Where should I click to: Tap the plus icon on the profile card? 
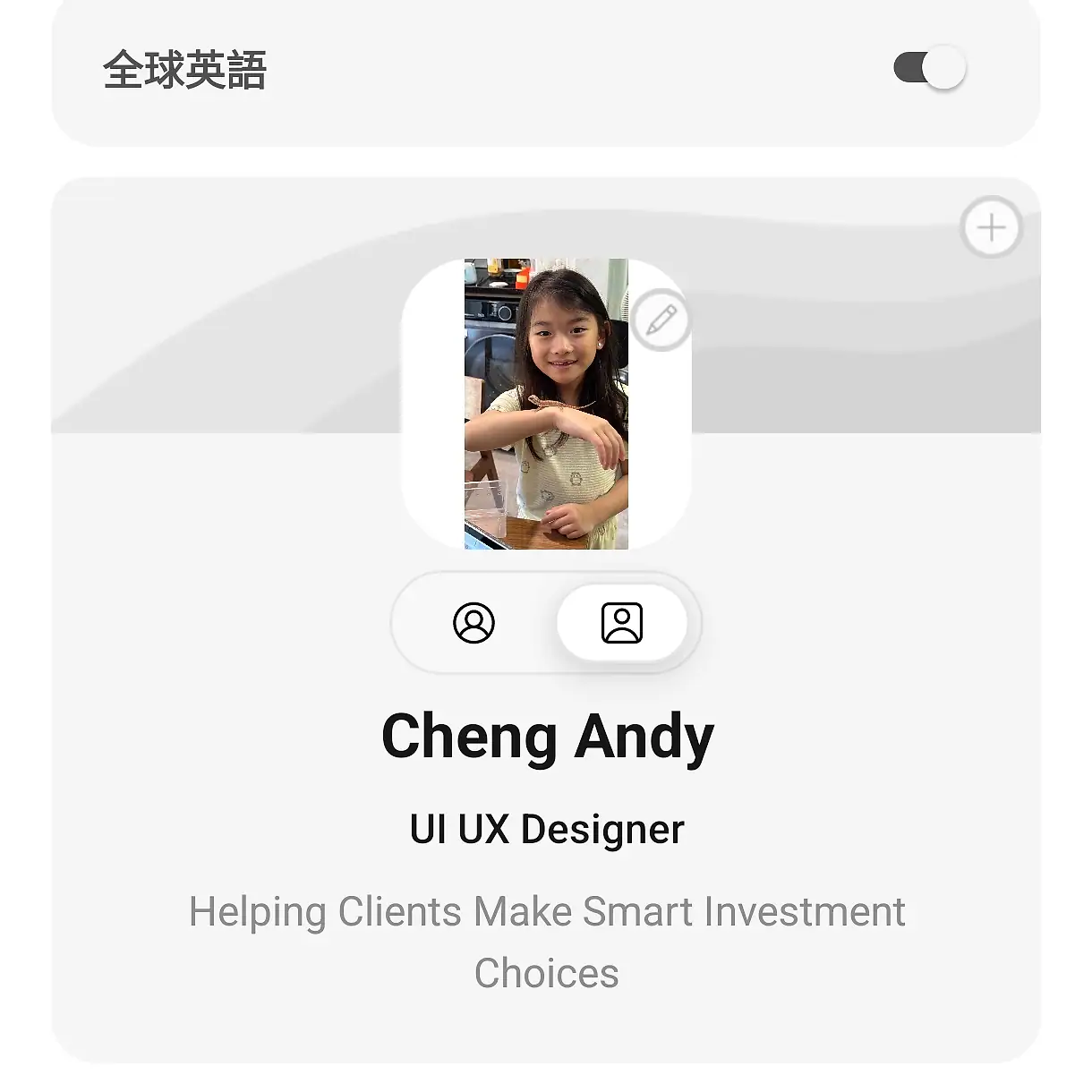click(x=991, y=227)
